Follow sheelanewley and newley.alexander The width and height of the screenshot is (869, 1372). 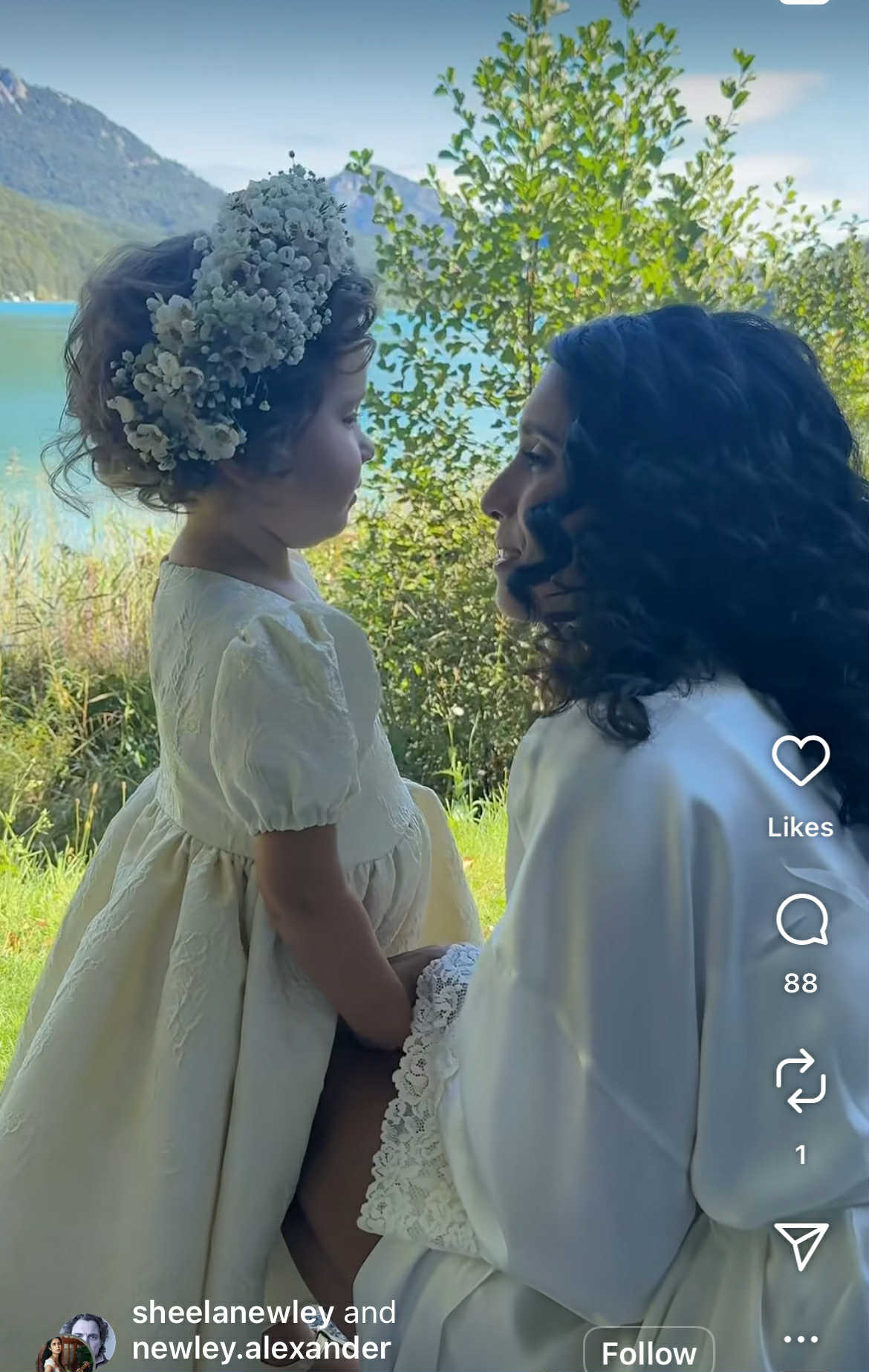pos(648,1352)
